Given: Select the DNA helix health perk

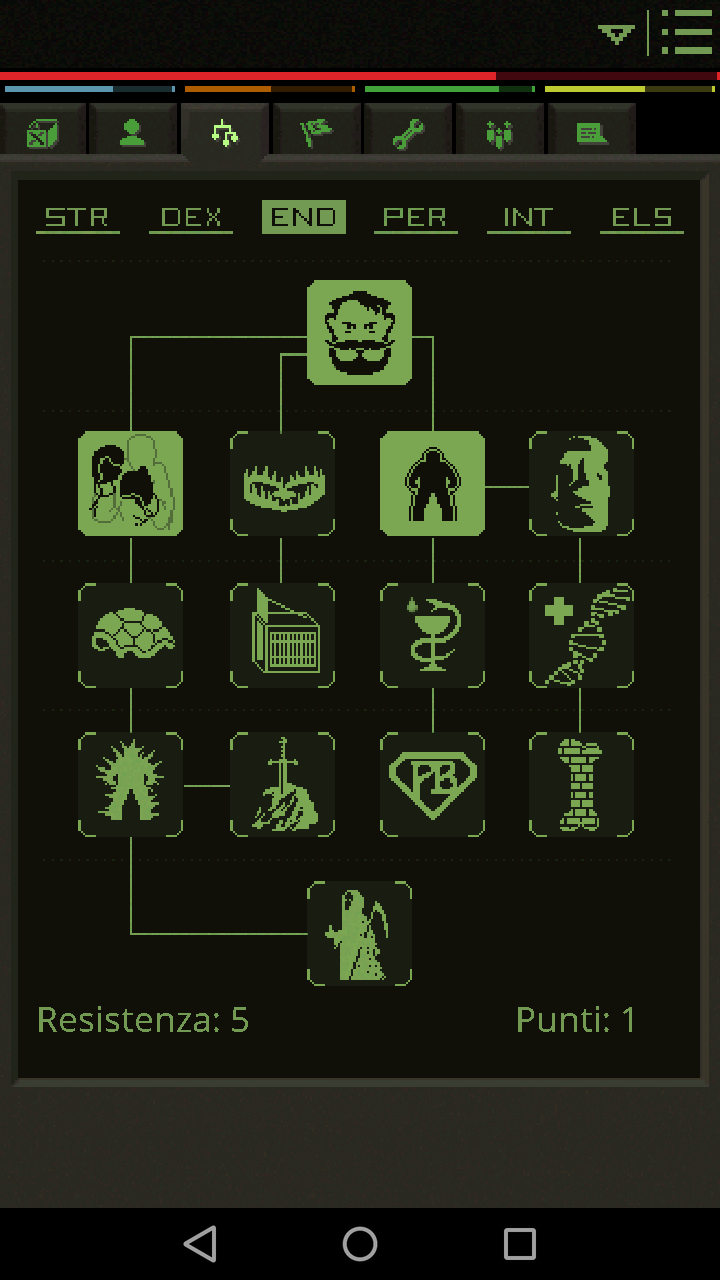Looking at the screenshot, I should 581,635.
